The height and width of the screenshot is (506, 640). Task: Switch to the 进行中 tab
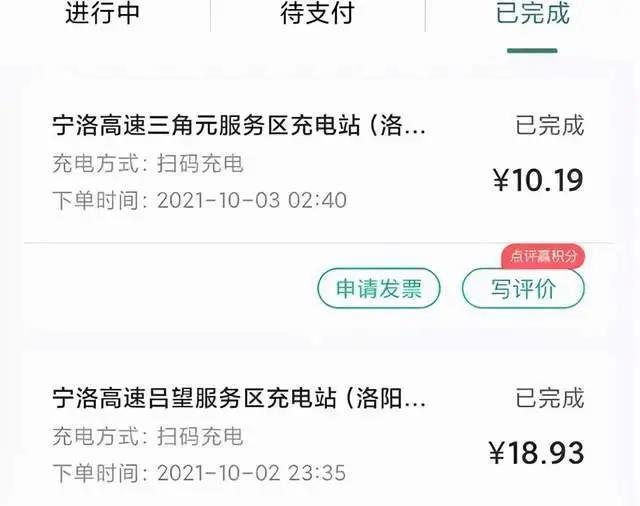103,14
